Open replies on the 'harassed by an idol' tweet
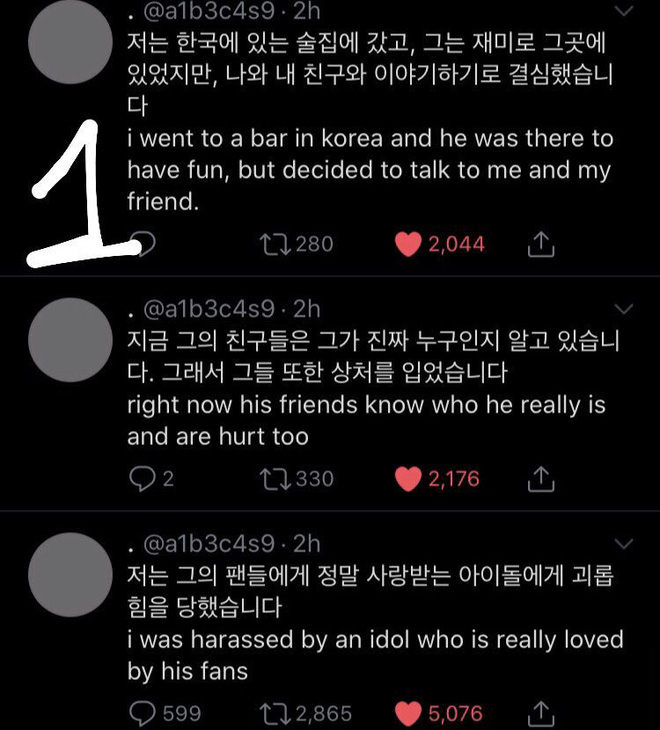This screenshot has width=660, height=730. pos(142,714)
